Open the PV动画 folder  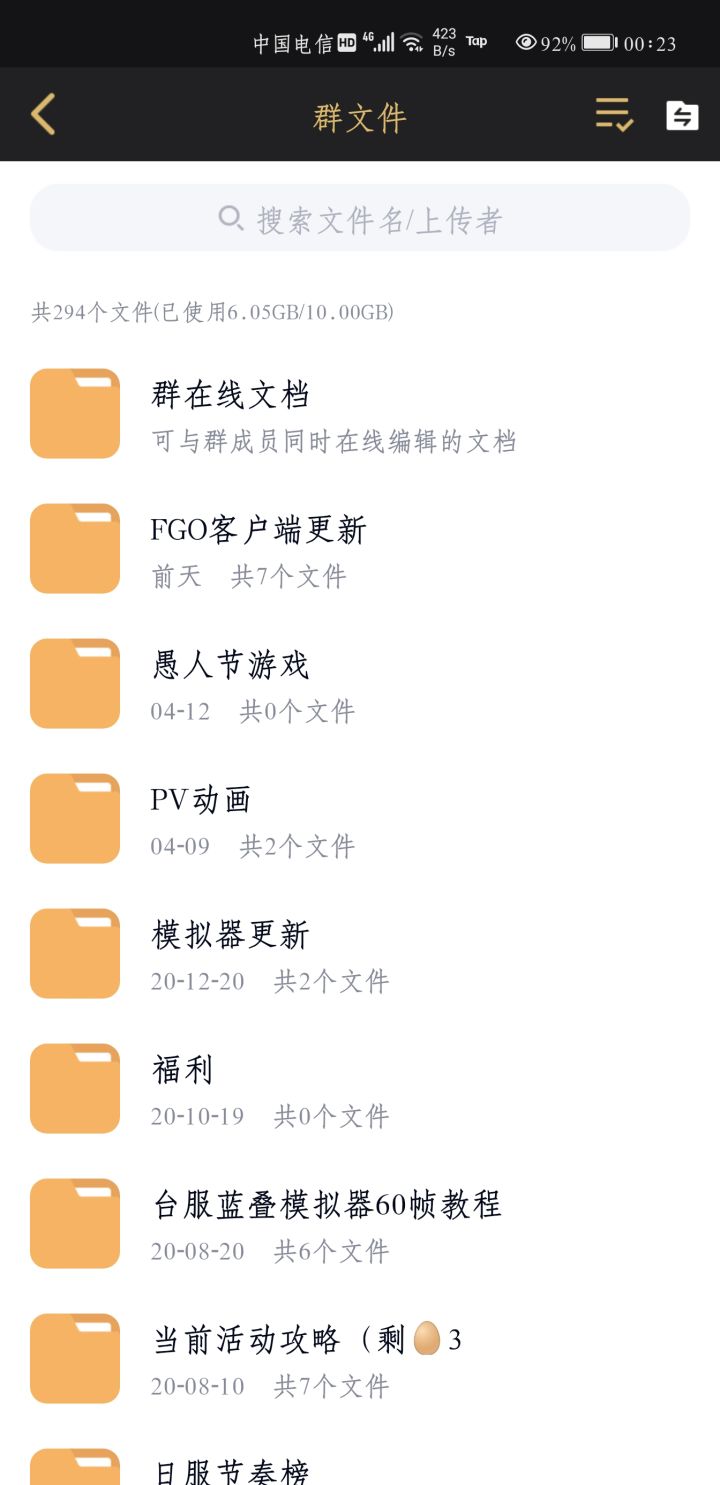click(x=200, y=819)
